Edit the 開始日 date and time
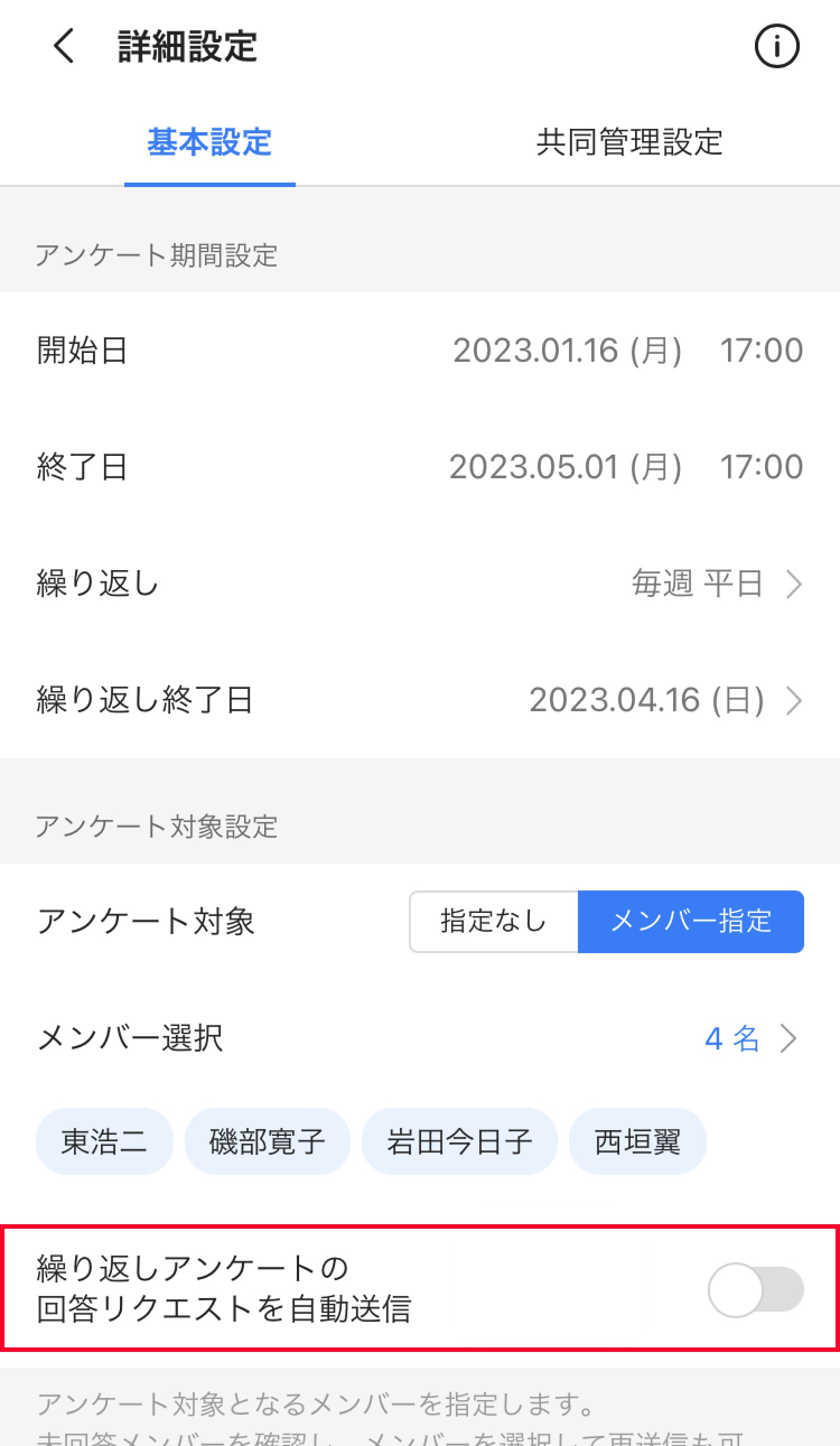 coord(627,350)
